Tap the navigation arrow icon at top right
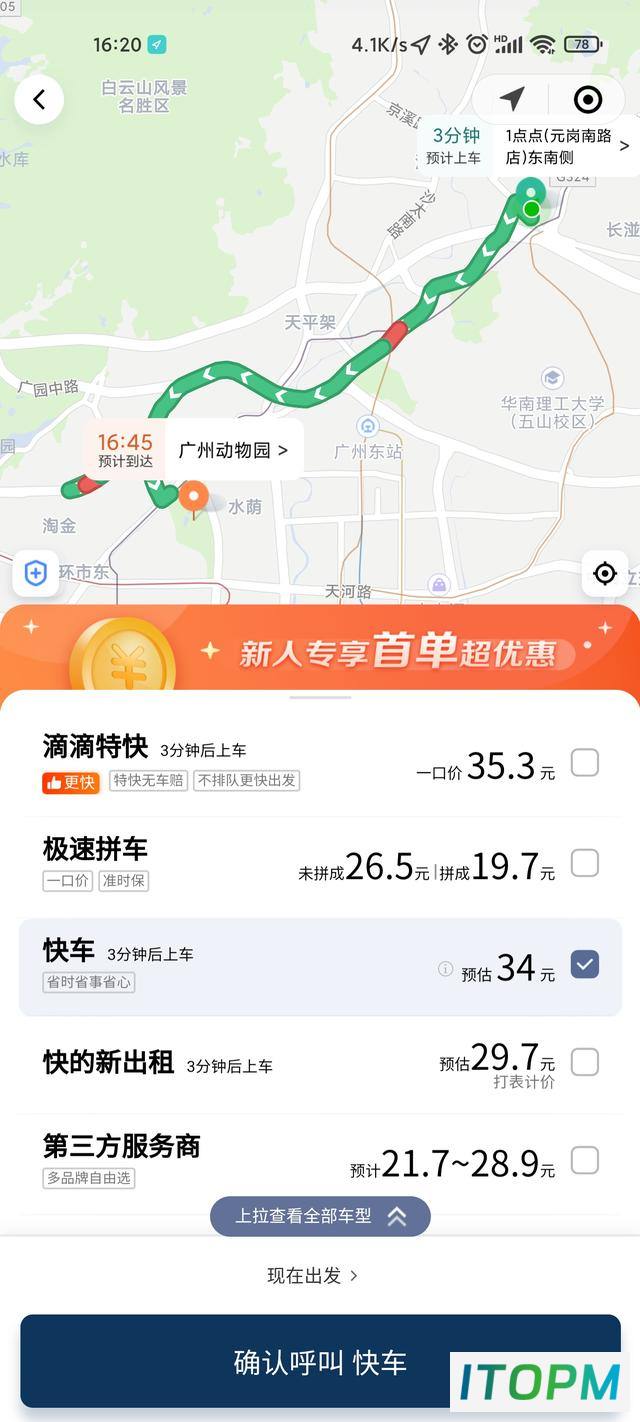Screen dimensions: 640x1422 point(512,99)
